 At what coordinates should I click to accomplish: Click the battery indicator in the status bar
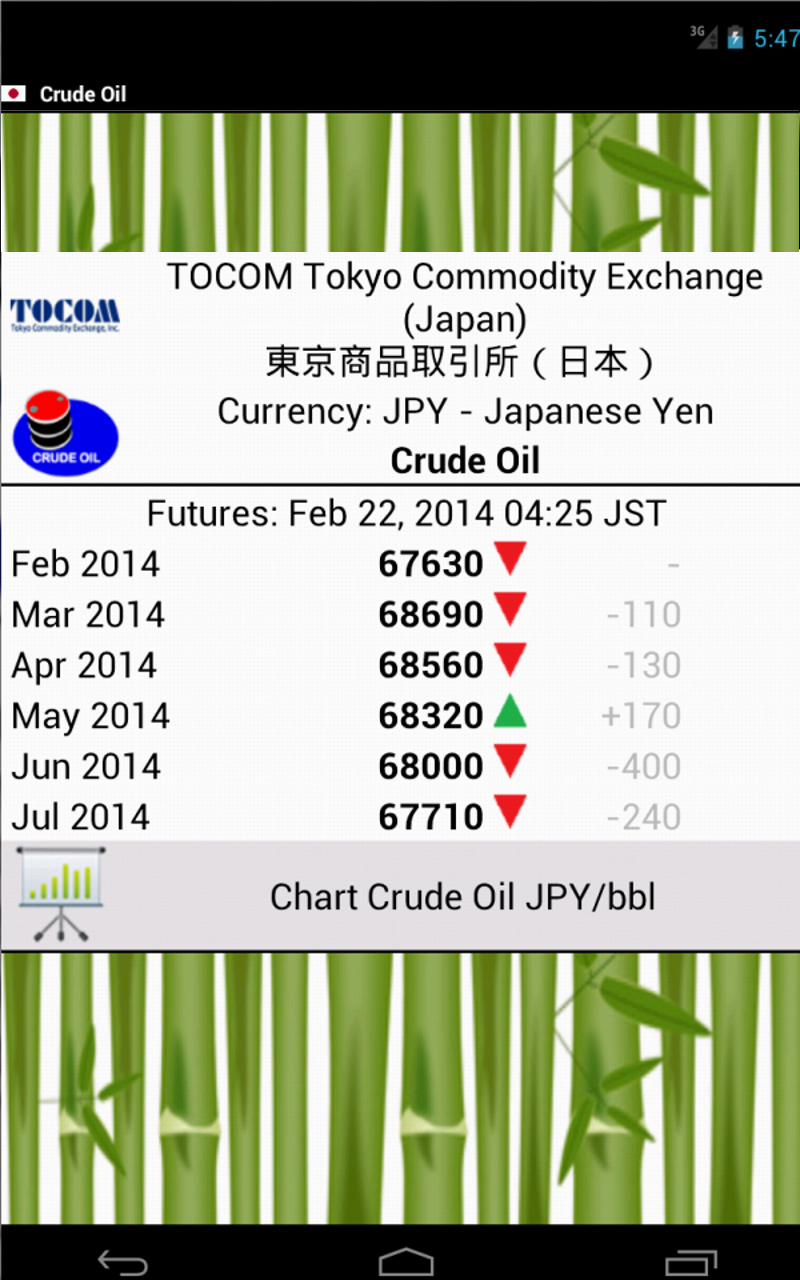(x=736, y=37)
